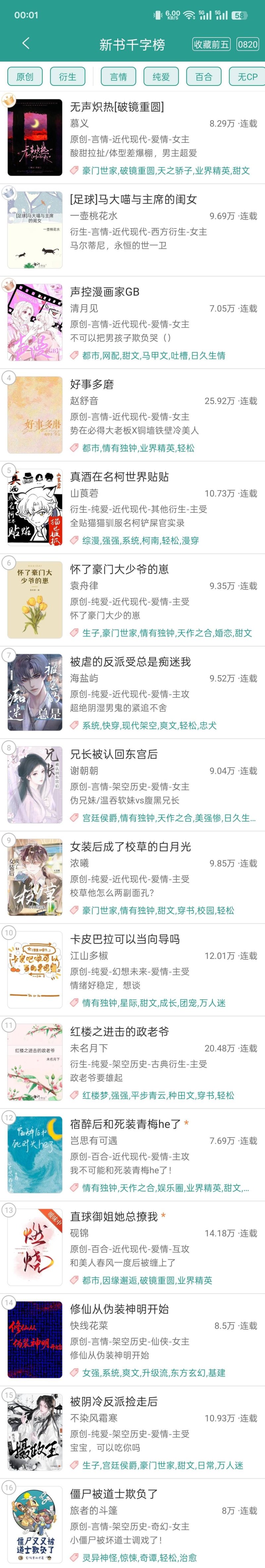
Task: Open the novel 真酒在名柯世界贴贴
Action: (x=119, y=477)
